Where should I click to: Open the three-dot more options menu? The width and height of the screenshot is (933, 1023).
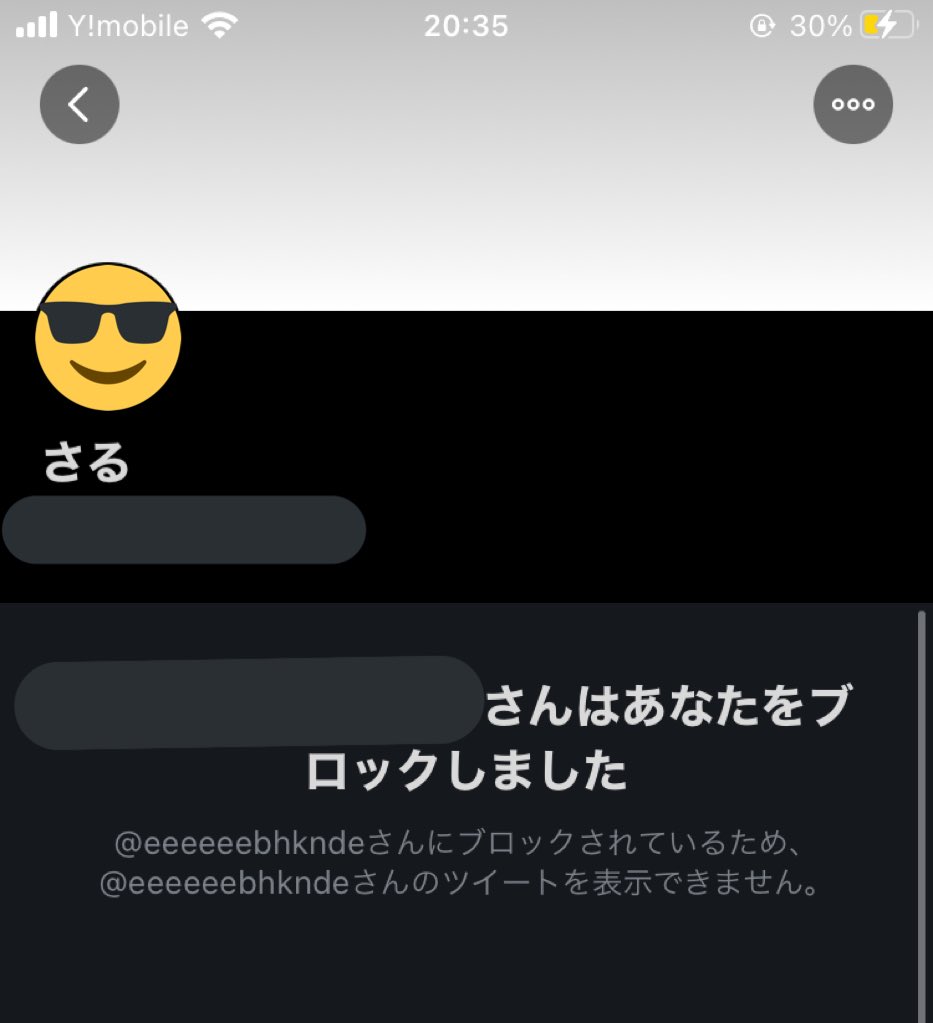[x=853, y=104]
